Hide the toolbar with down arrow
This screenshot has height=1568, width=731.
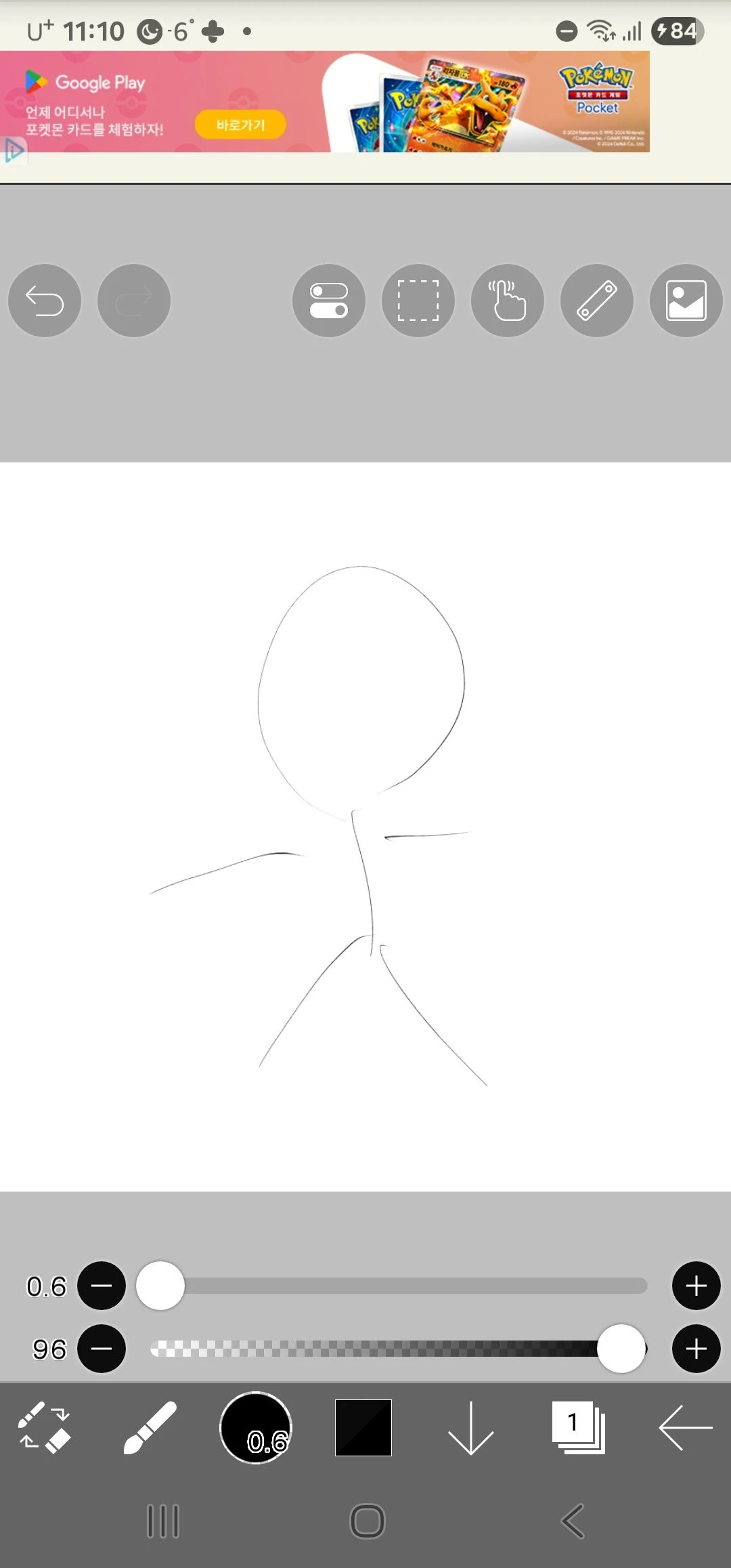click(x=471, y=1427)
